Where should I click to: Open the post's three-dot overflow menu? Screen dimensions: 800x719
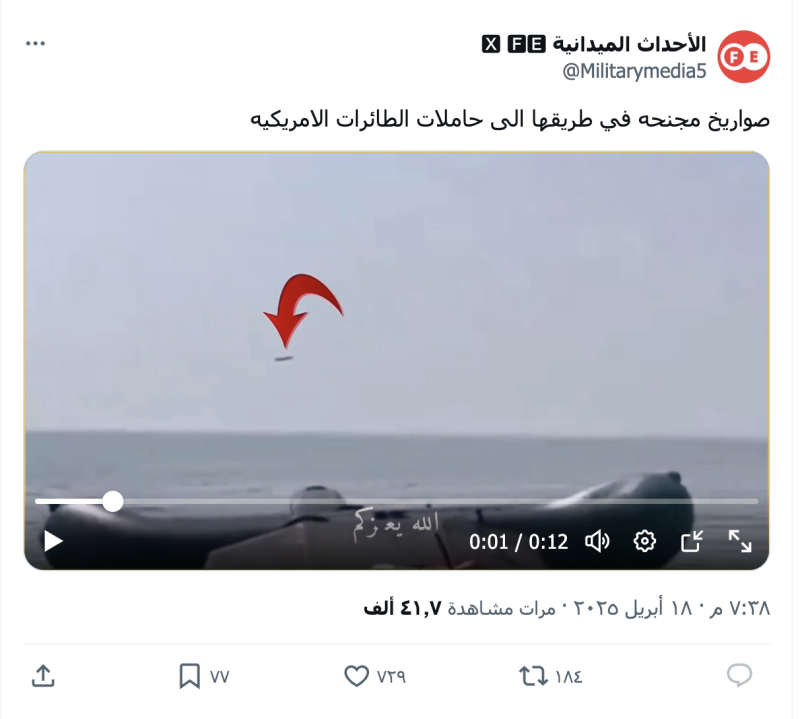click(36, 44)
